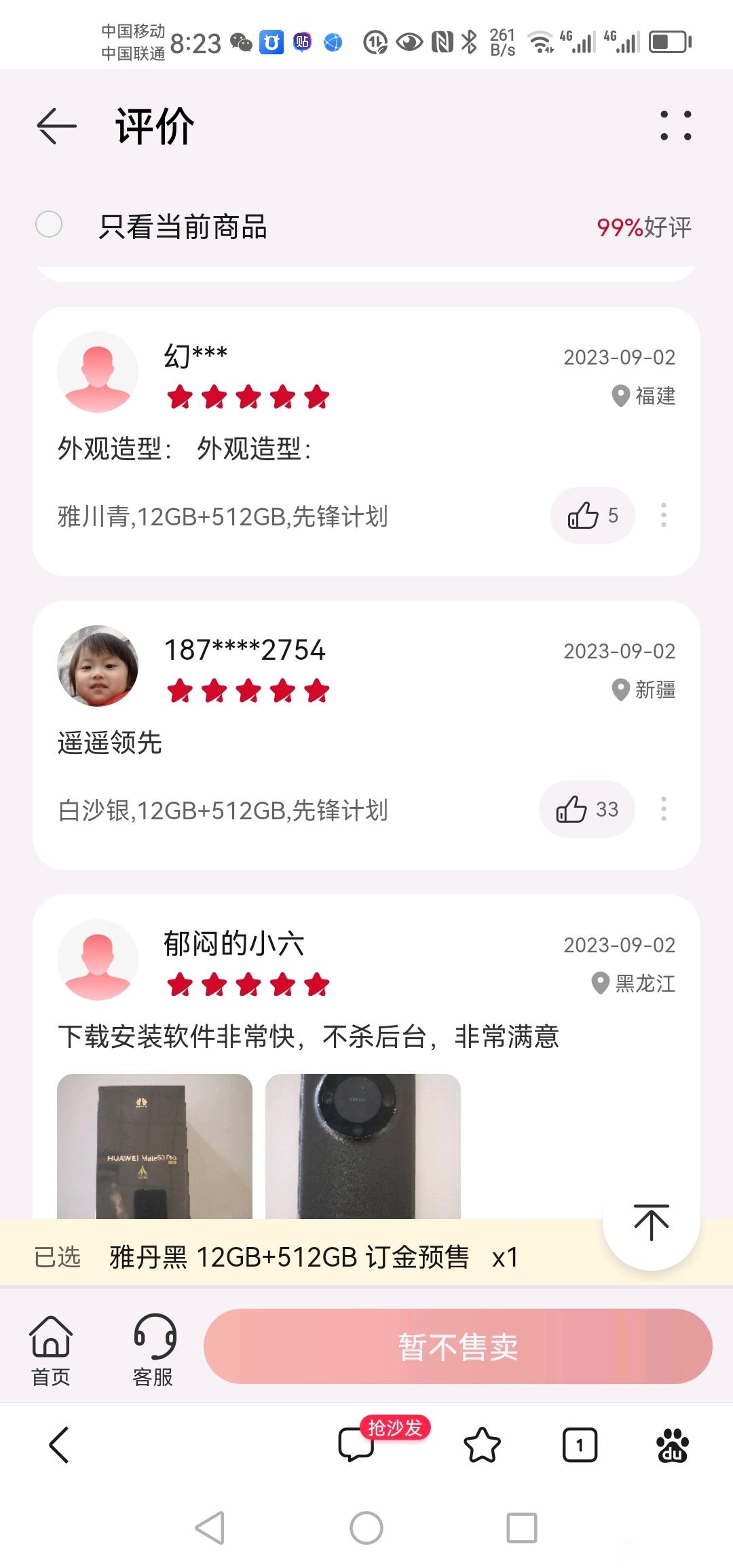Open more options on 幻***'s review
The height and width of the screenshot is (1568, 733).
(x=664, y=515)
